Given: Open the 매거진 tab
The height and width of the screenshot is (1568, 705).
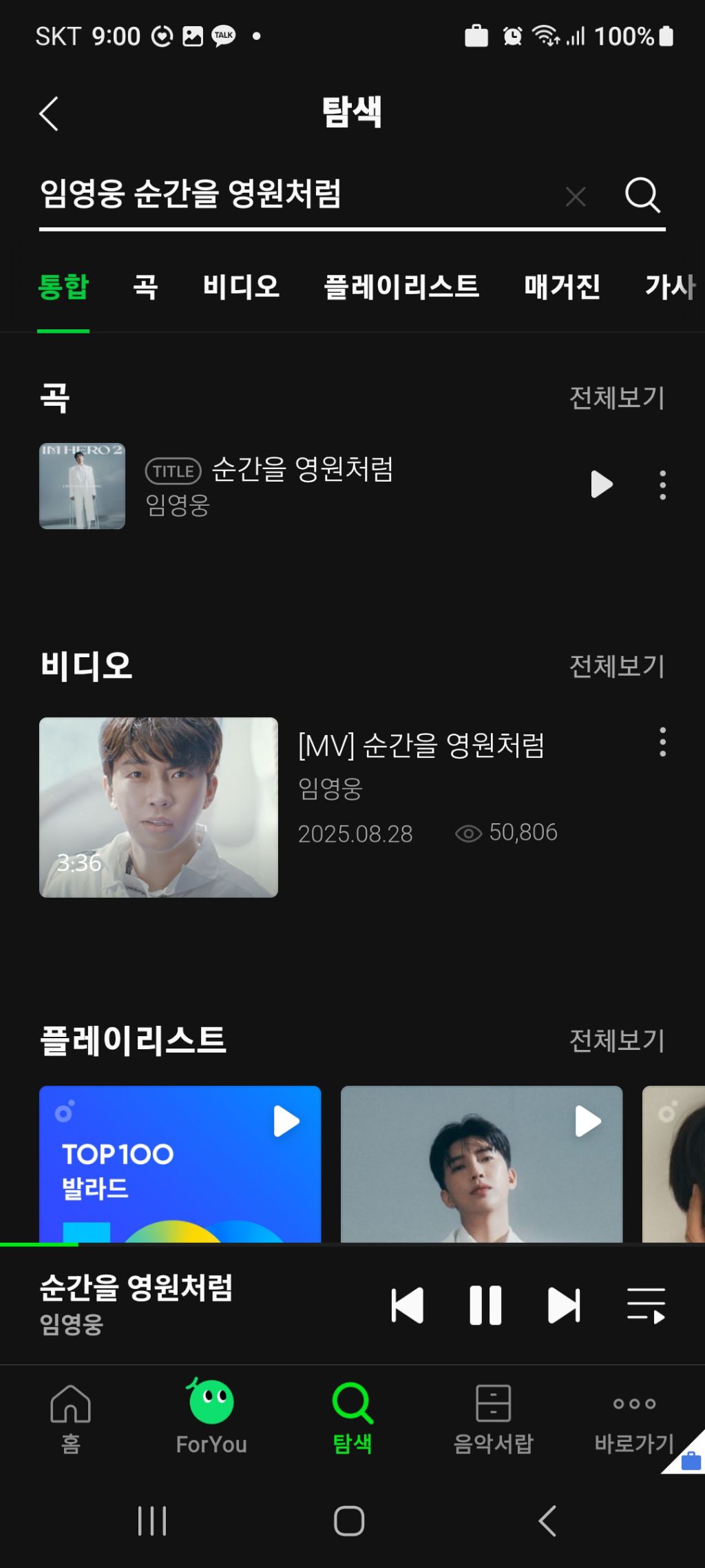Looking at the screenshot, I should (x=562, y=287).
